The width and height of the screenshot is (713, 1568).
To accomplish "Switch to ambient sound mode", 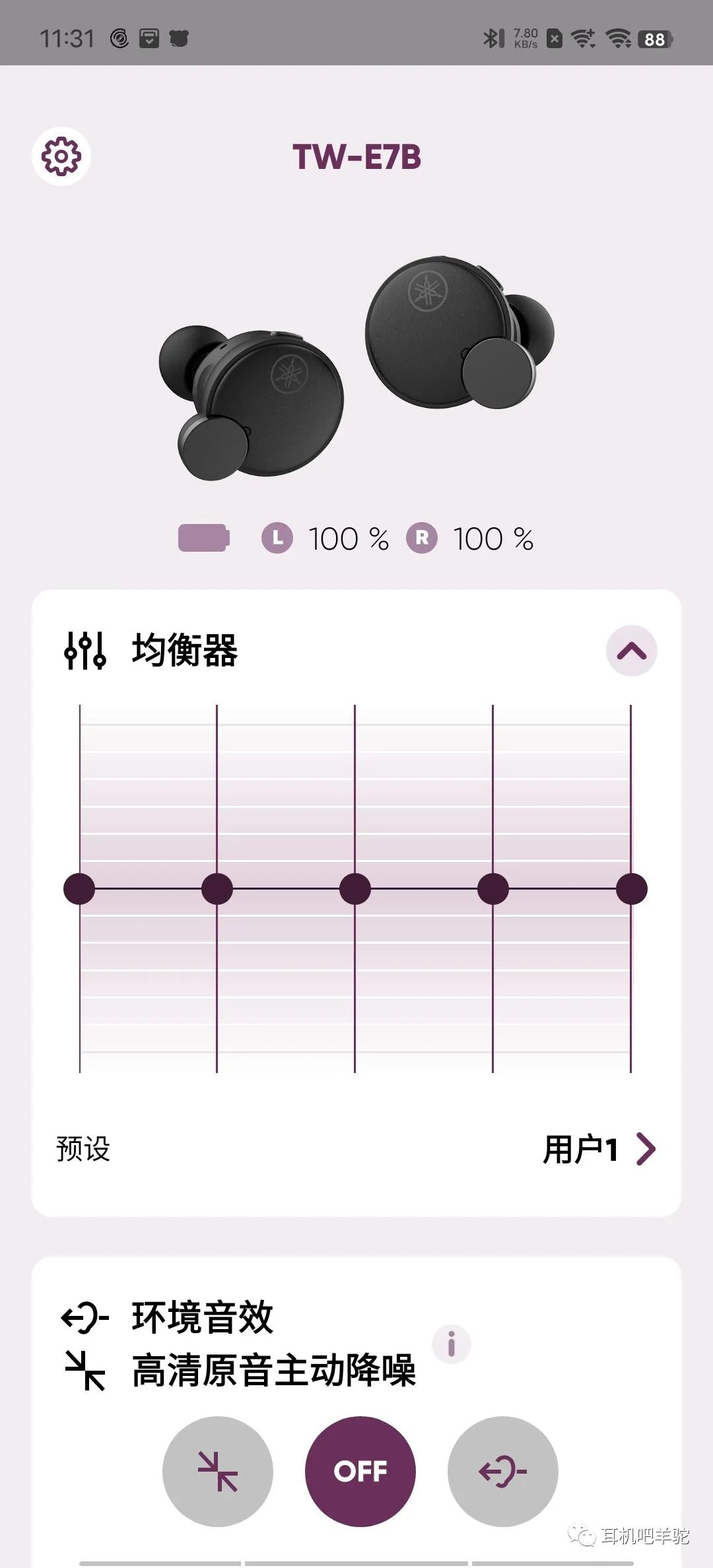I will pos(502,1471).
